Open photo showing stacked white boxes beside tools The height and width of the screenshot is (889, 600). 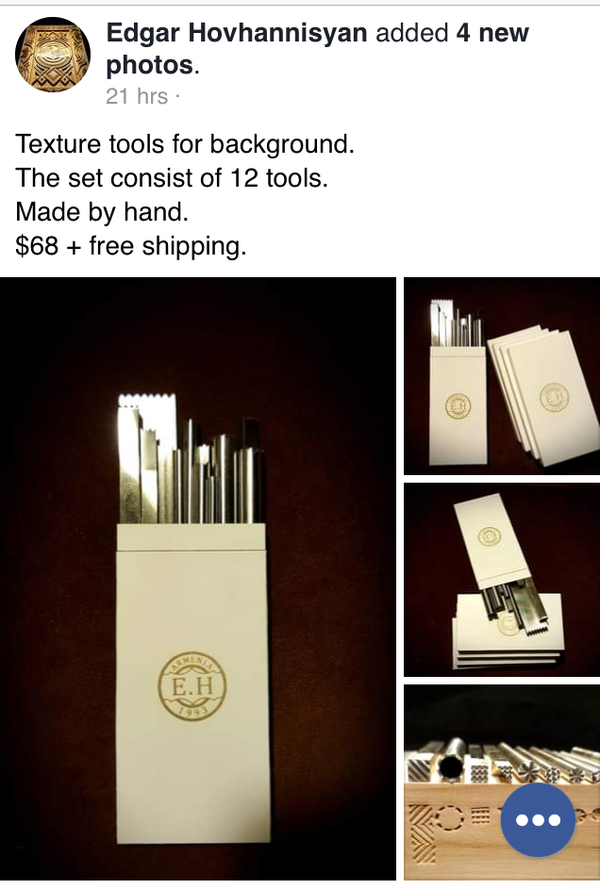click(501, 376)
